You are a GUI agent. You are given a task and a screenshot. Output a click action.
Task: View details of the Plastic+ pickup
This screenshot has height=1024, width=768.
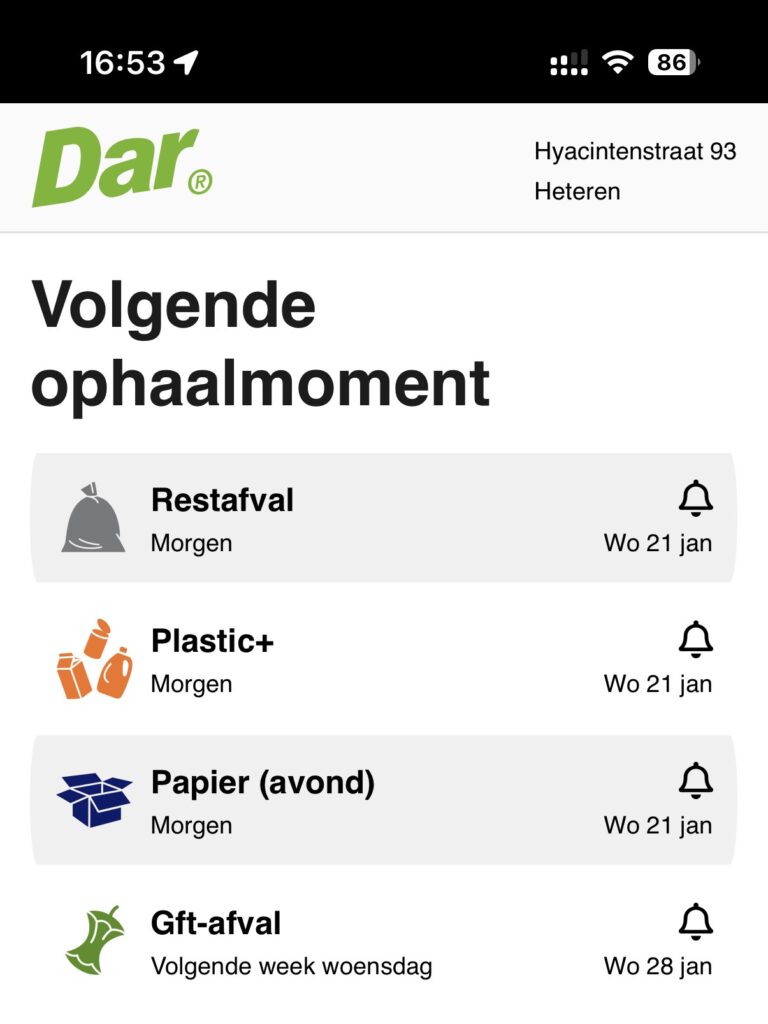[x=380, y=660]
